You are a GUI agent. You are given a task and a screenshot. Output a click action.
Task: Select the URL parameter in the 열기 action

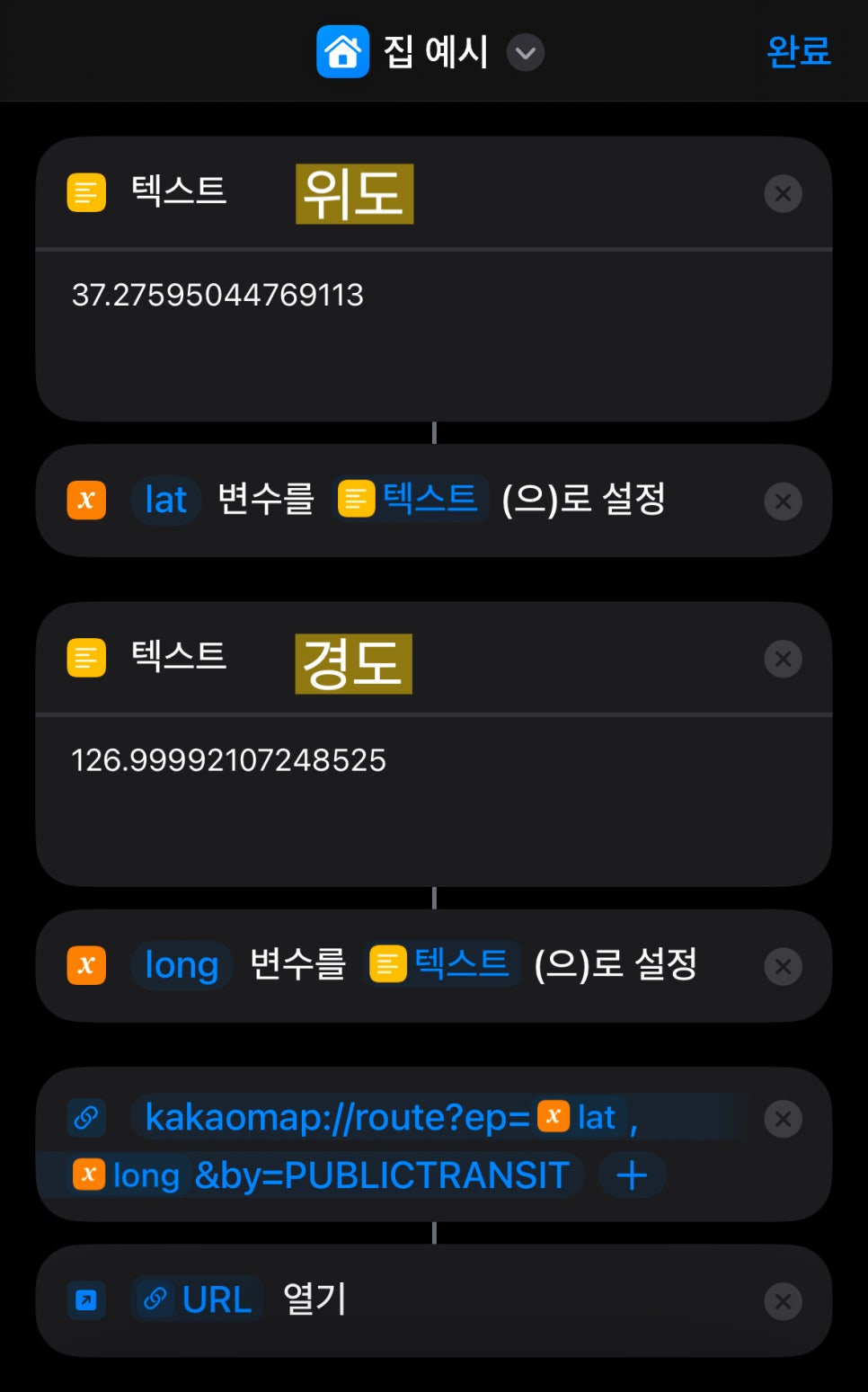click(197, 1299)
